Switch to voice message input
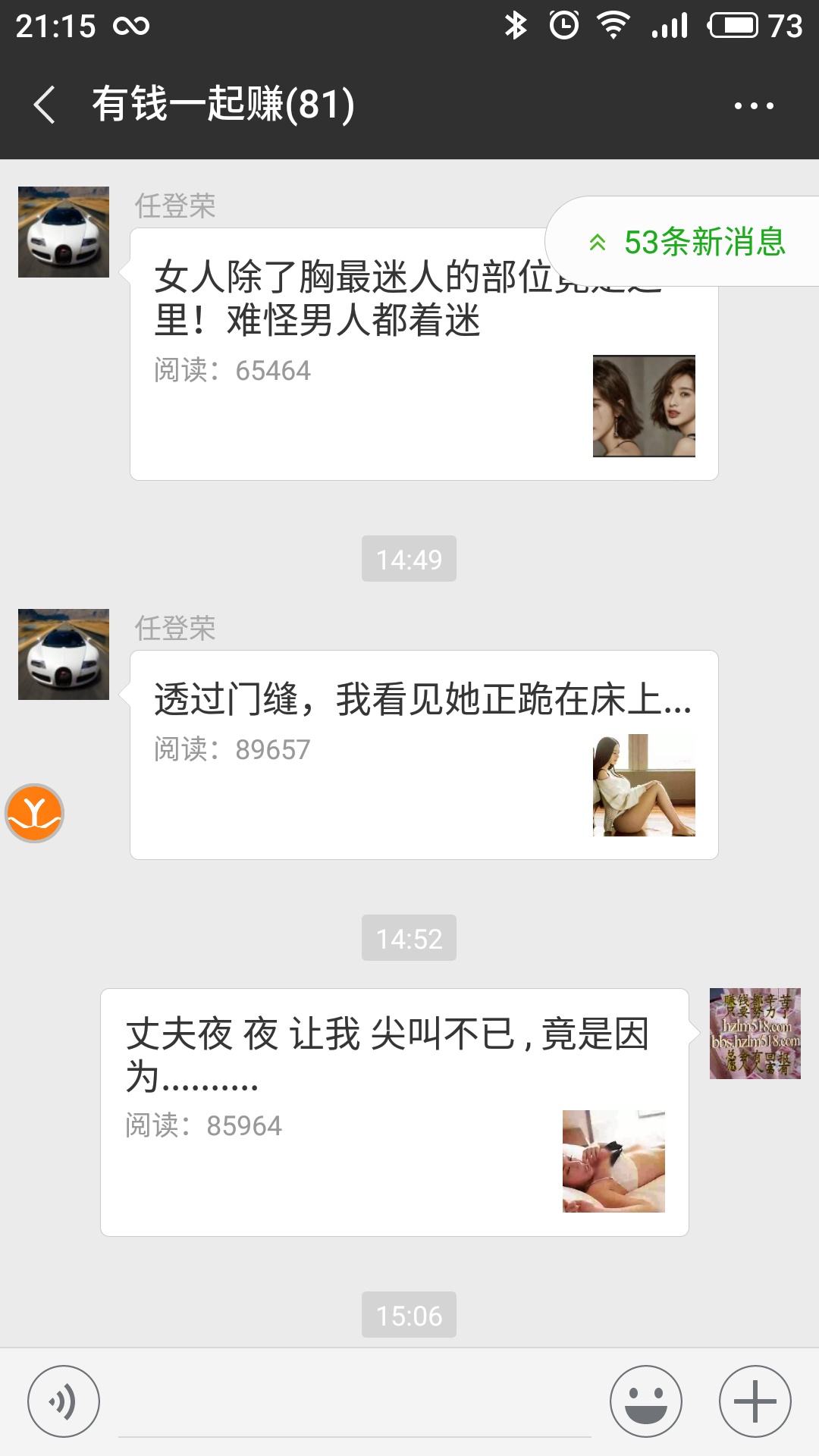This screenshot has width=819, height=1456. click(64, 1401)
